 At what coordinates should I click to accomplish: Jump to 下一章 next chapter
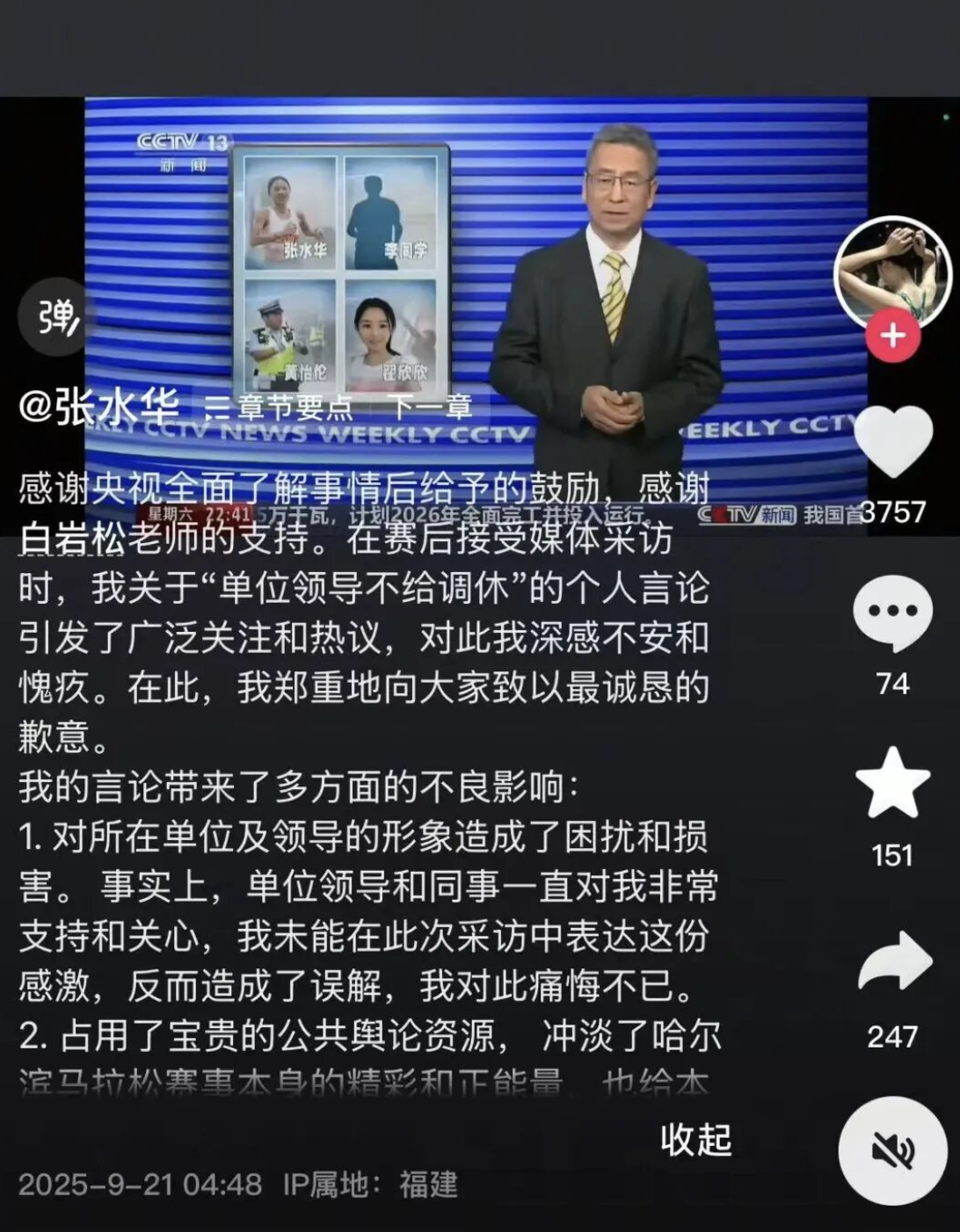coord(431,407)
